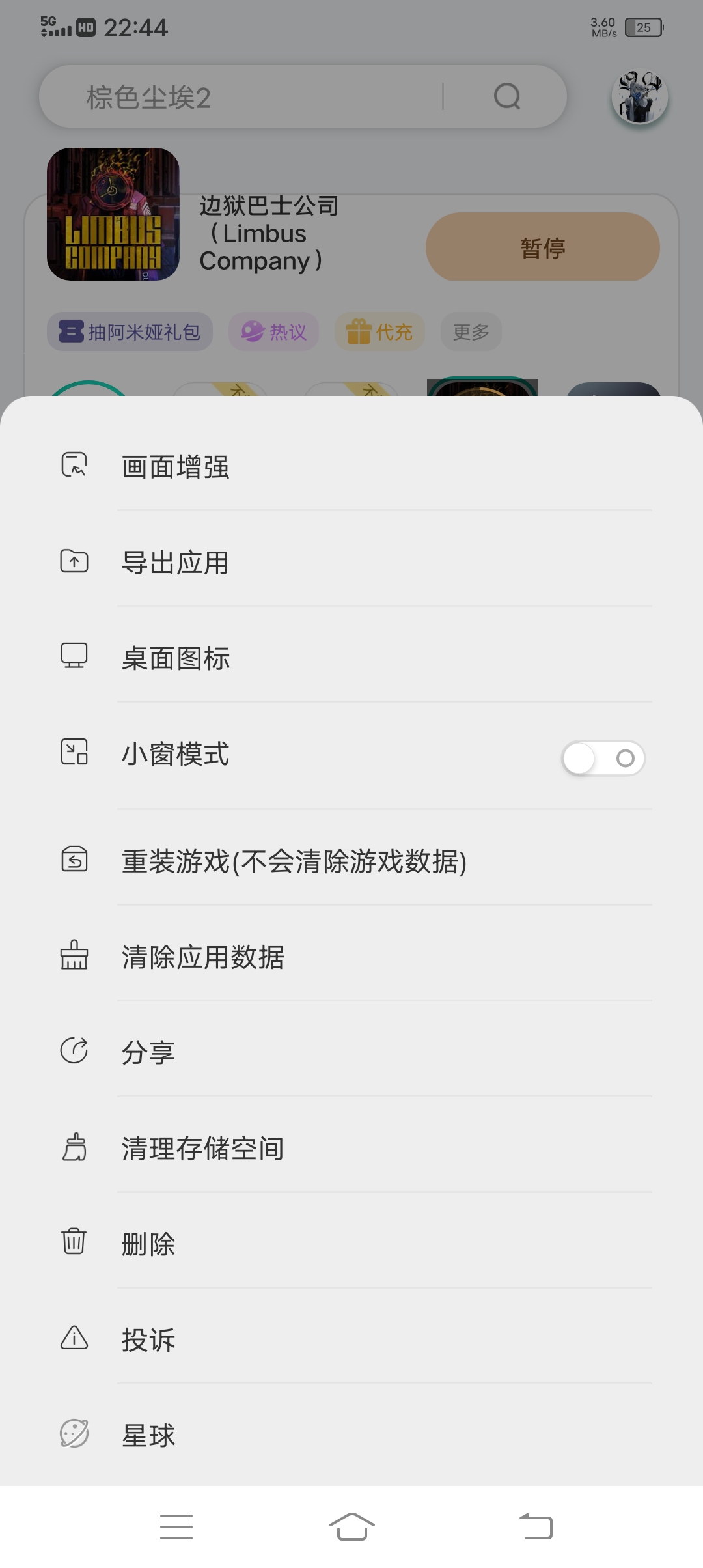The height and width of the screenshot is (1568, 703).
Task: Open 画面增强 option
Action: 176,467
